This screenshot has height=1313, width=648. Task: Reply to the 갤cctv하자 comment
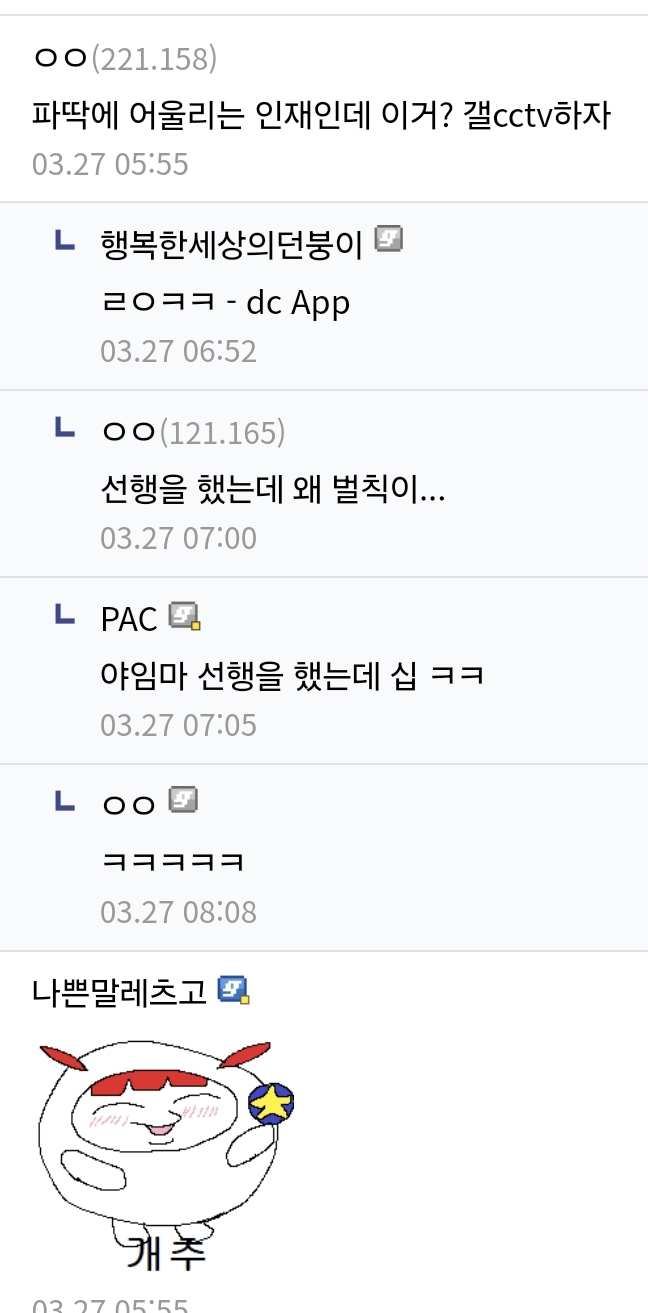320,116
